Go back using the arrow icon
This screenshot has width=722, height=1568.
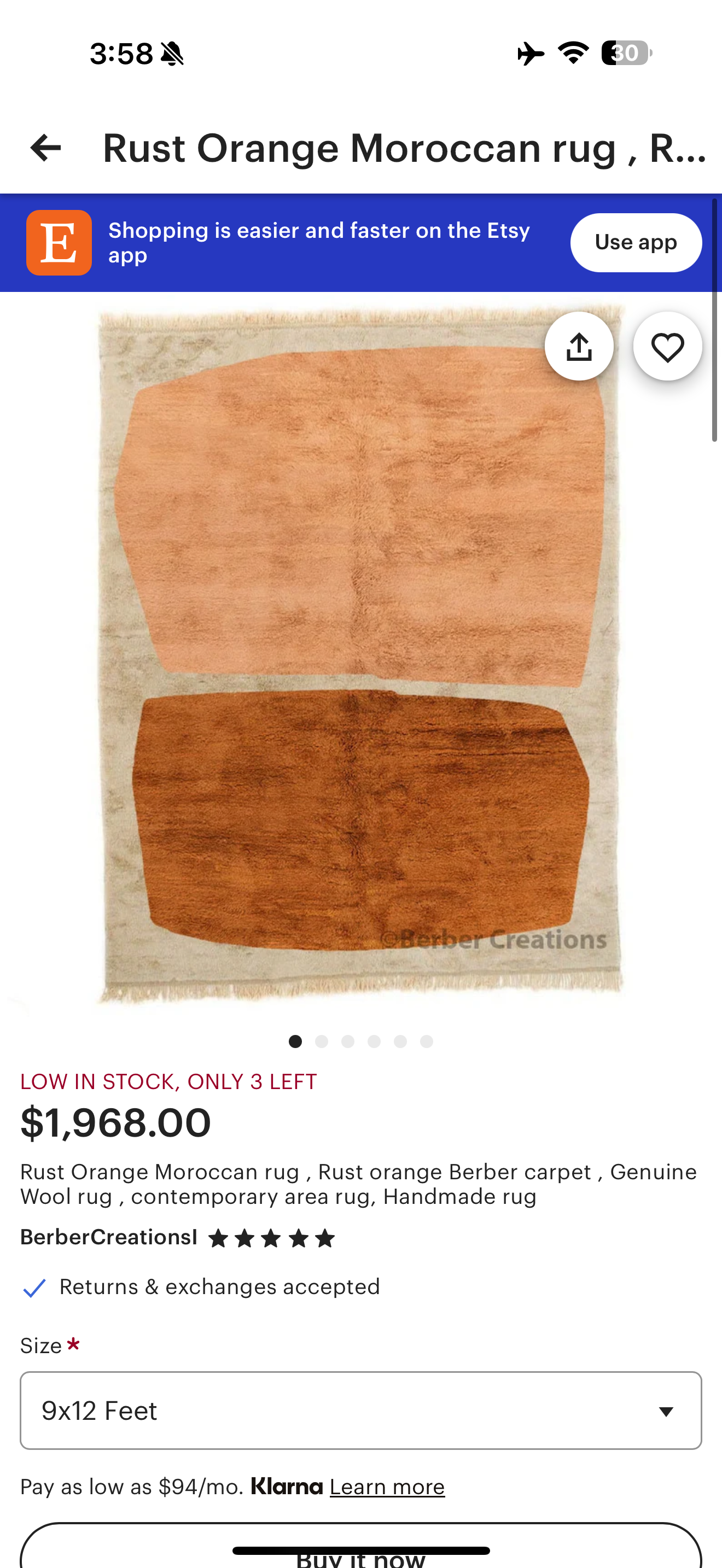tap(45, 148)
